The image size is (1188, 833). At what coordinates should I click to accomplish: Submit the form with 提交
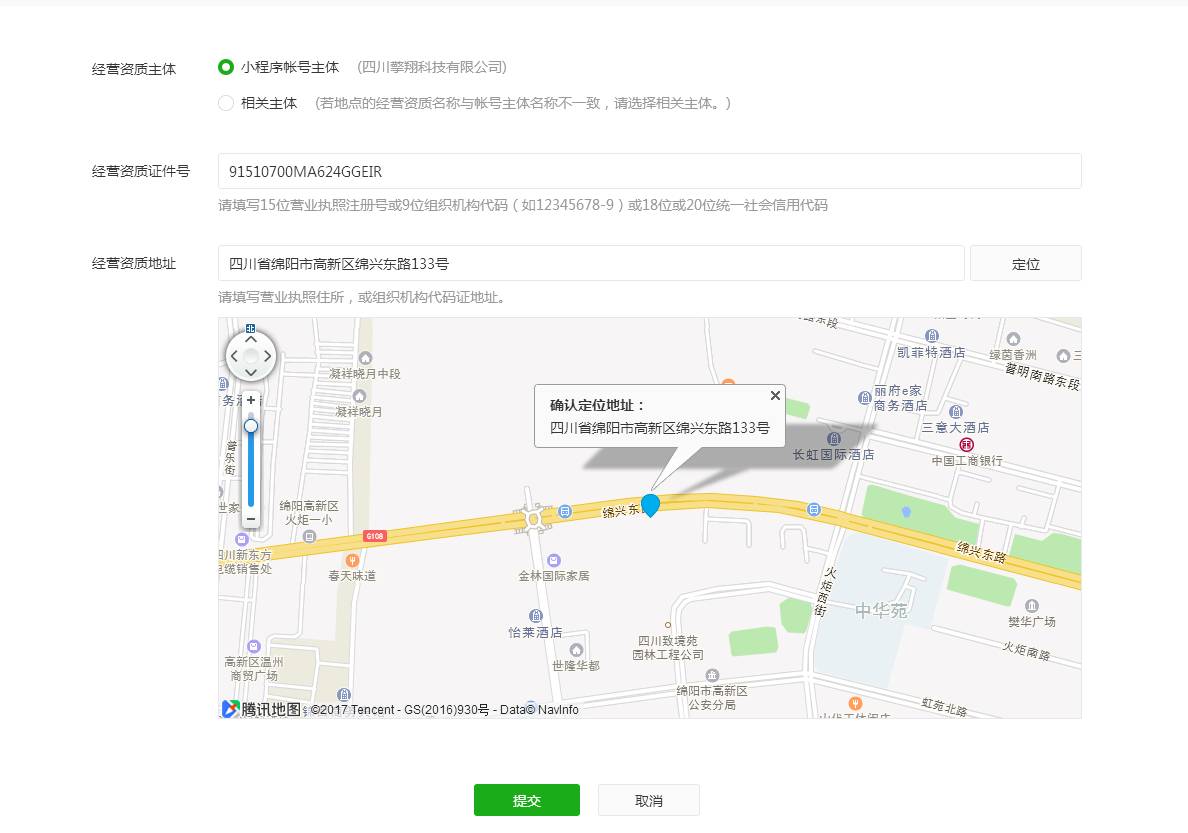pyautogui.click(x=527, y=800)
